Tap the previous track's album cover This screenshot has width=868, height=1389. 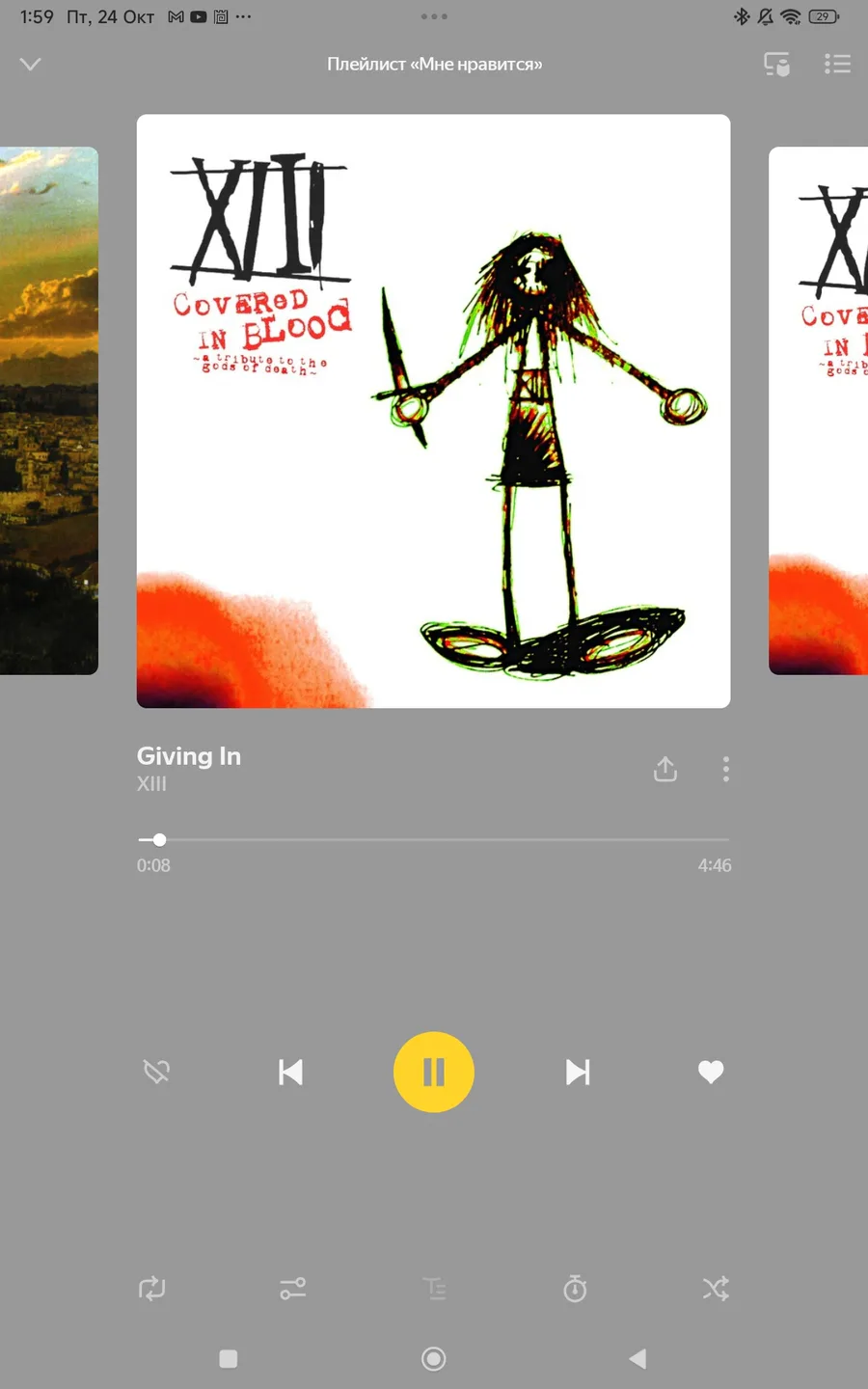coord(49,411)
